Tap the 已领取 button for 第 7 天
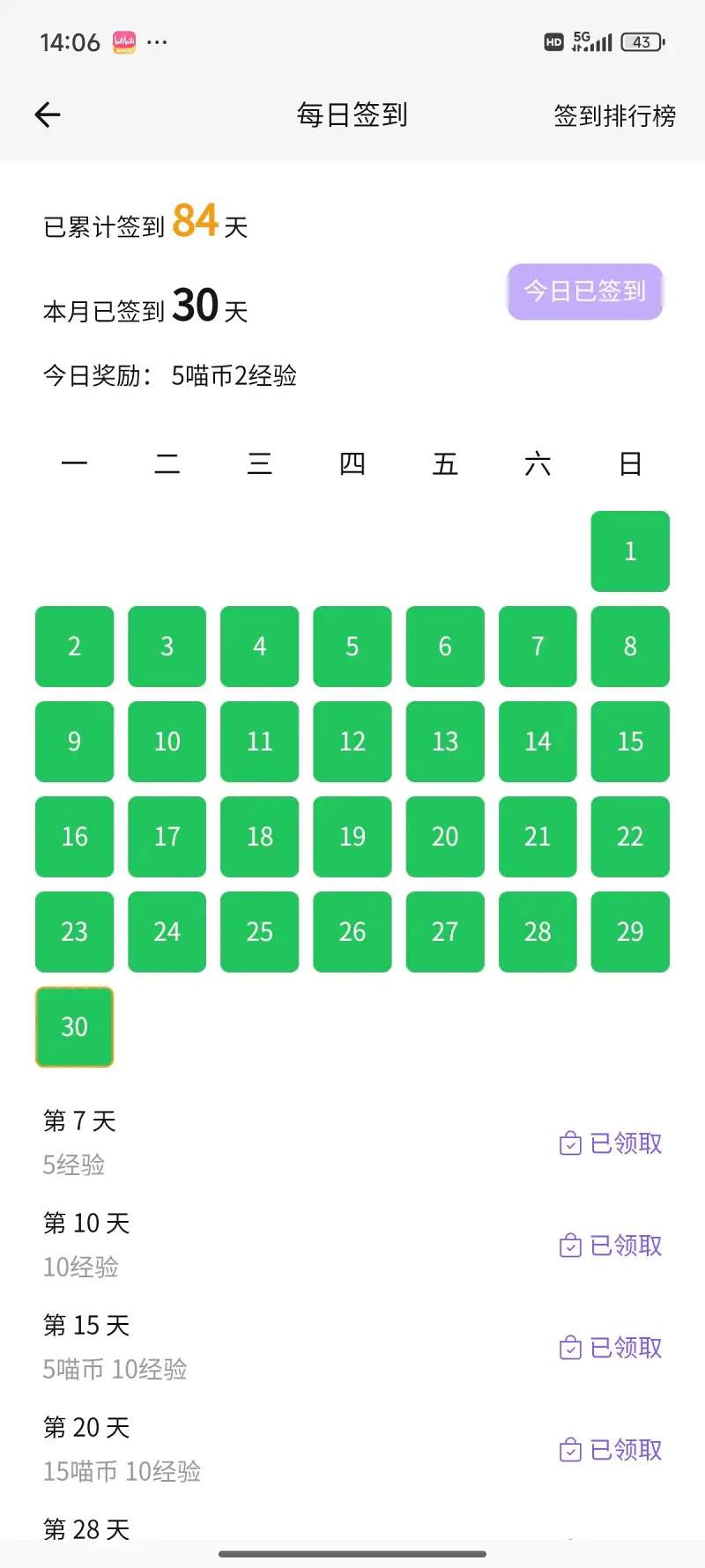705x1568 pixels. tap(611, 1143)
